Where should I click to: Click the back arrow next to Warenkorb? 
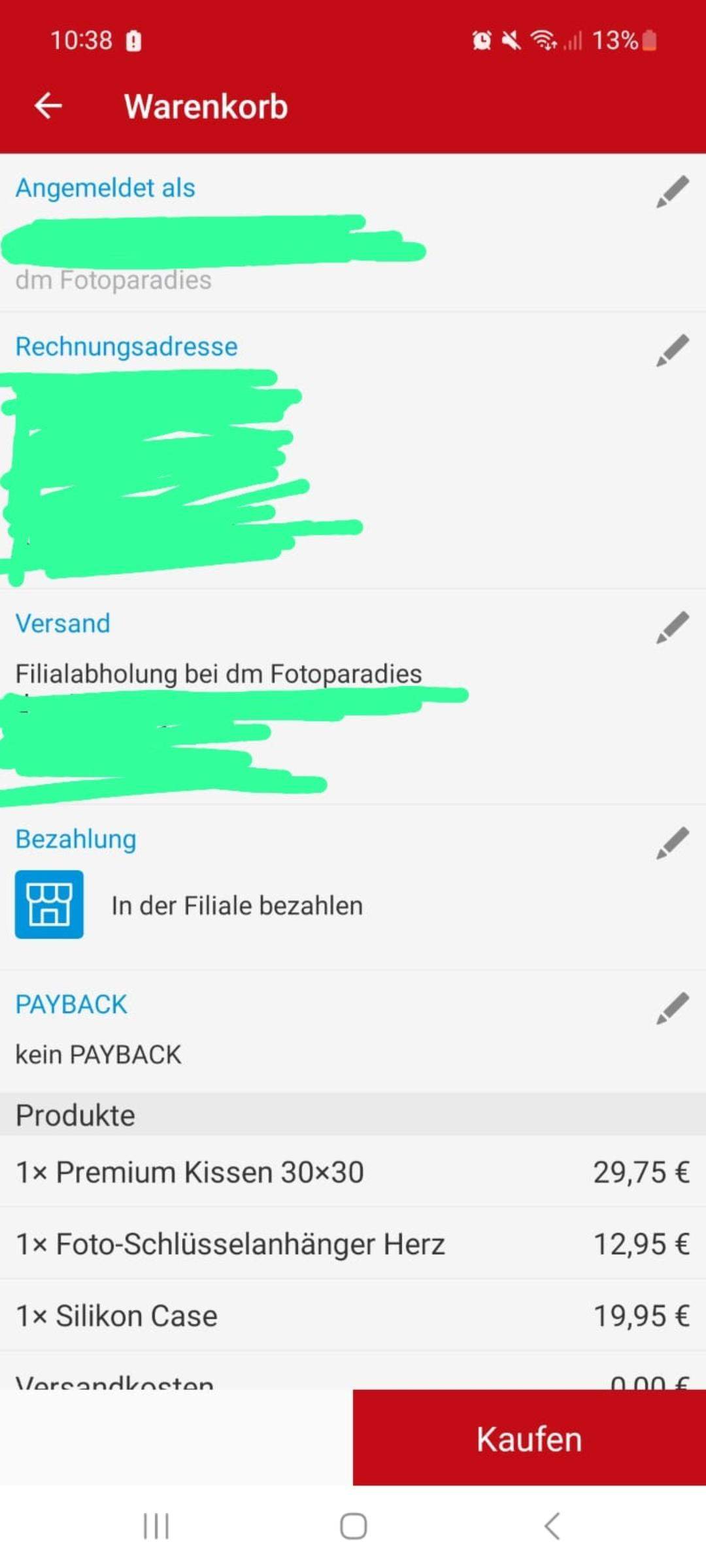pos(47,105)
